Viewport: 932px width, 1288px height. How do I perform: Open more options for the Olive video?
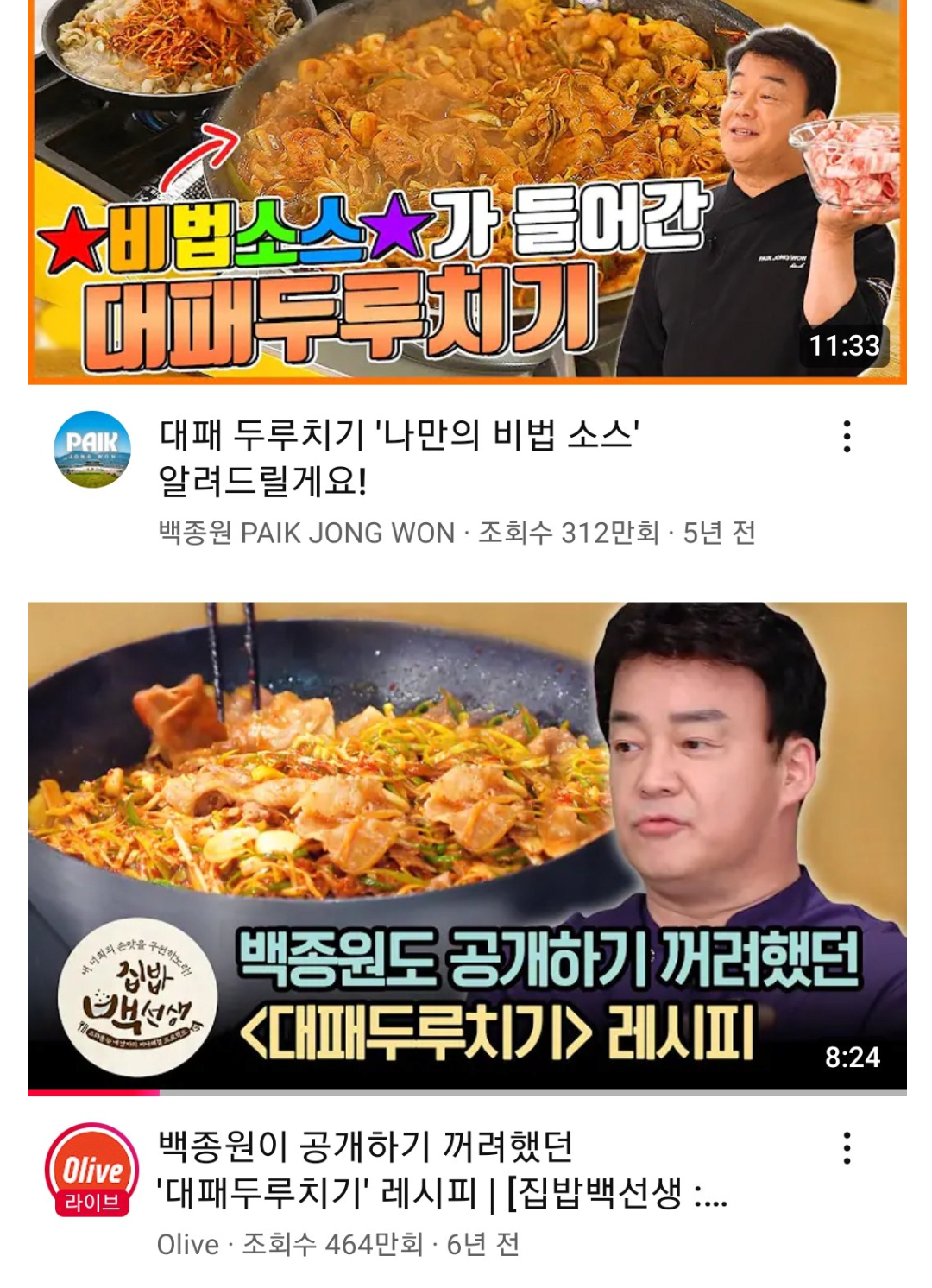pos(847,1148)
